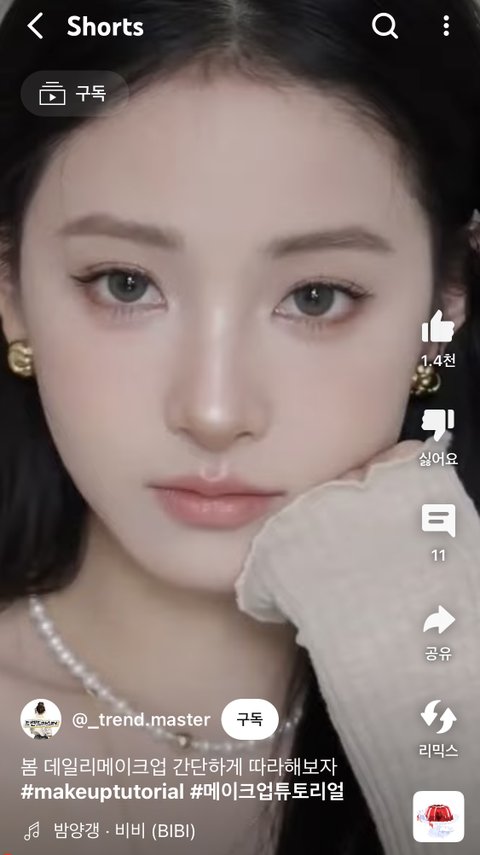The width and height of the screenshot is (480, 855).
Task: Open the comments with 11 replies
Action: point(438,521)
